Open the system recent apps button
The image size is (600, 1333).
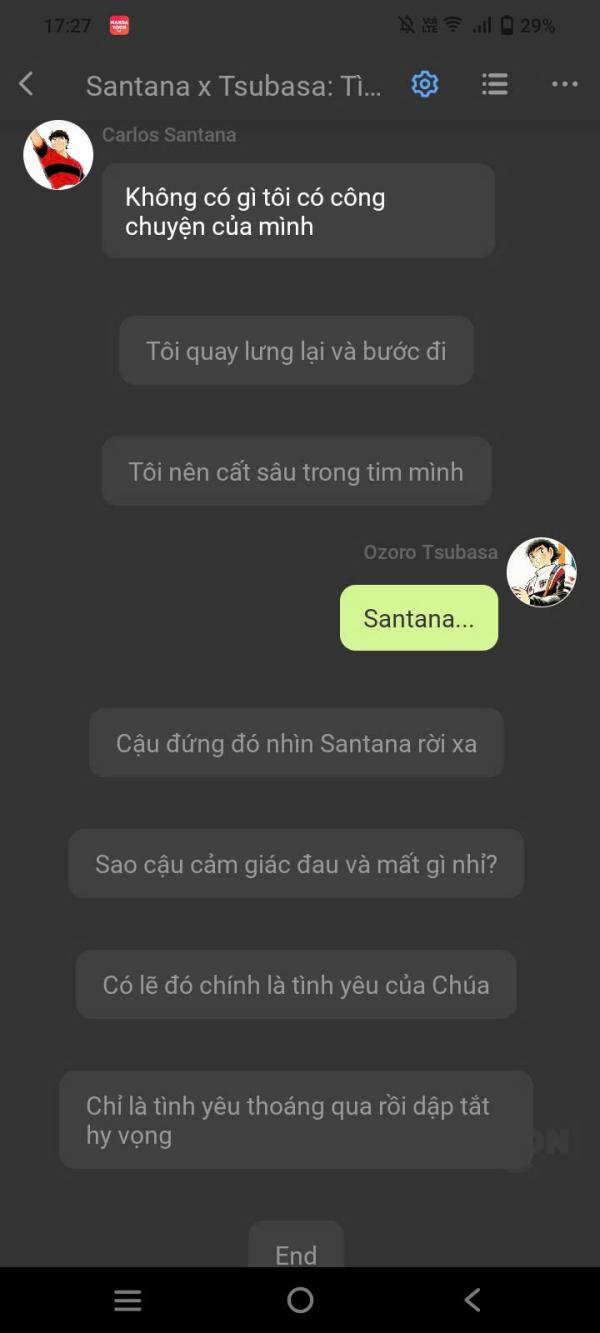point(128,1300)
